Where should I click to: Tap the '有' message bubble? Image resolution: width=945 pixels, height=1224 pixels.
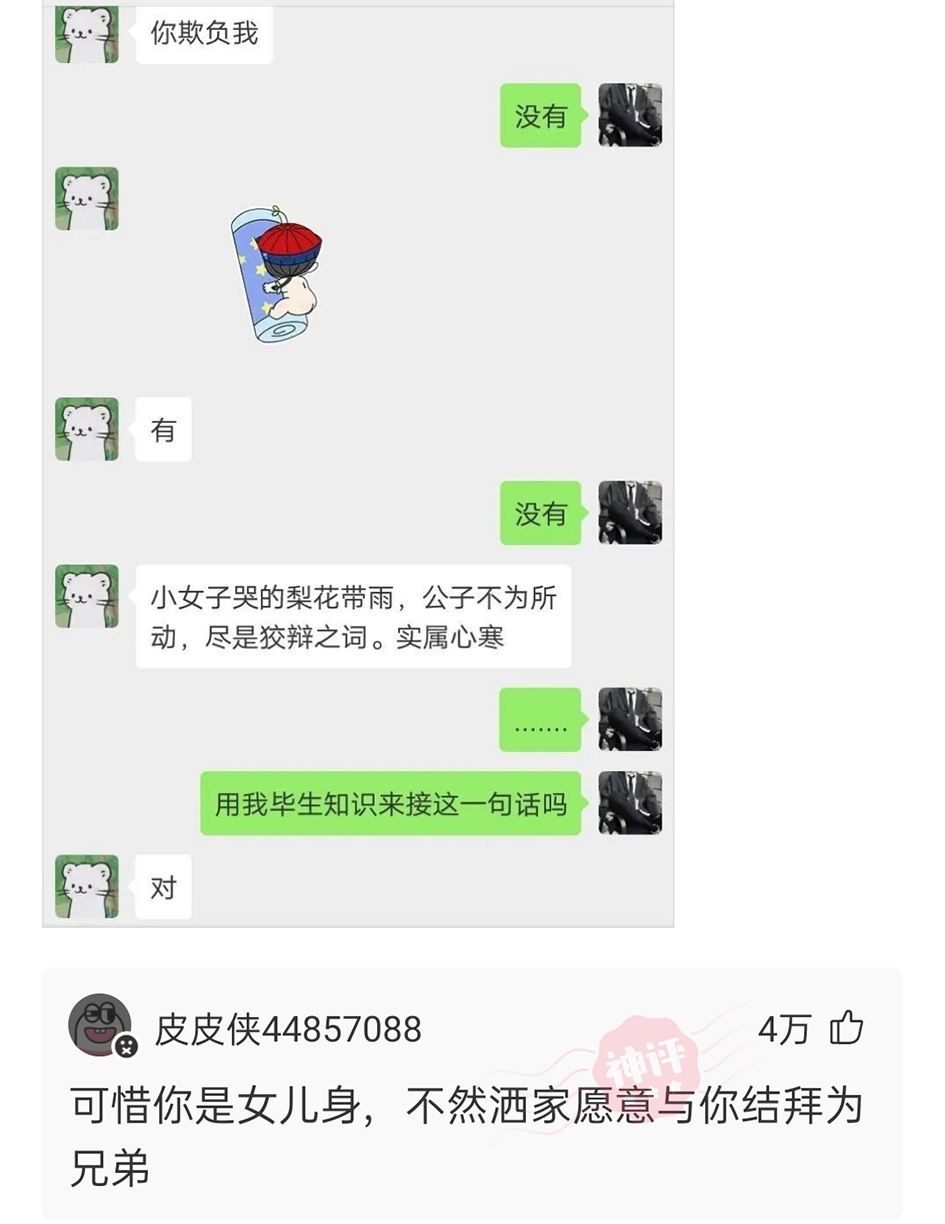tap(163, 430)
